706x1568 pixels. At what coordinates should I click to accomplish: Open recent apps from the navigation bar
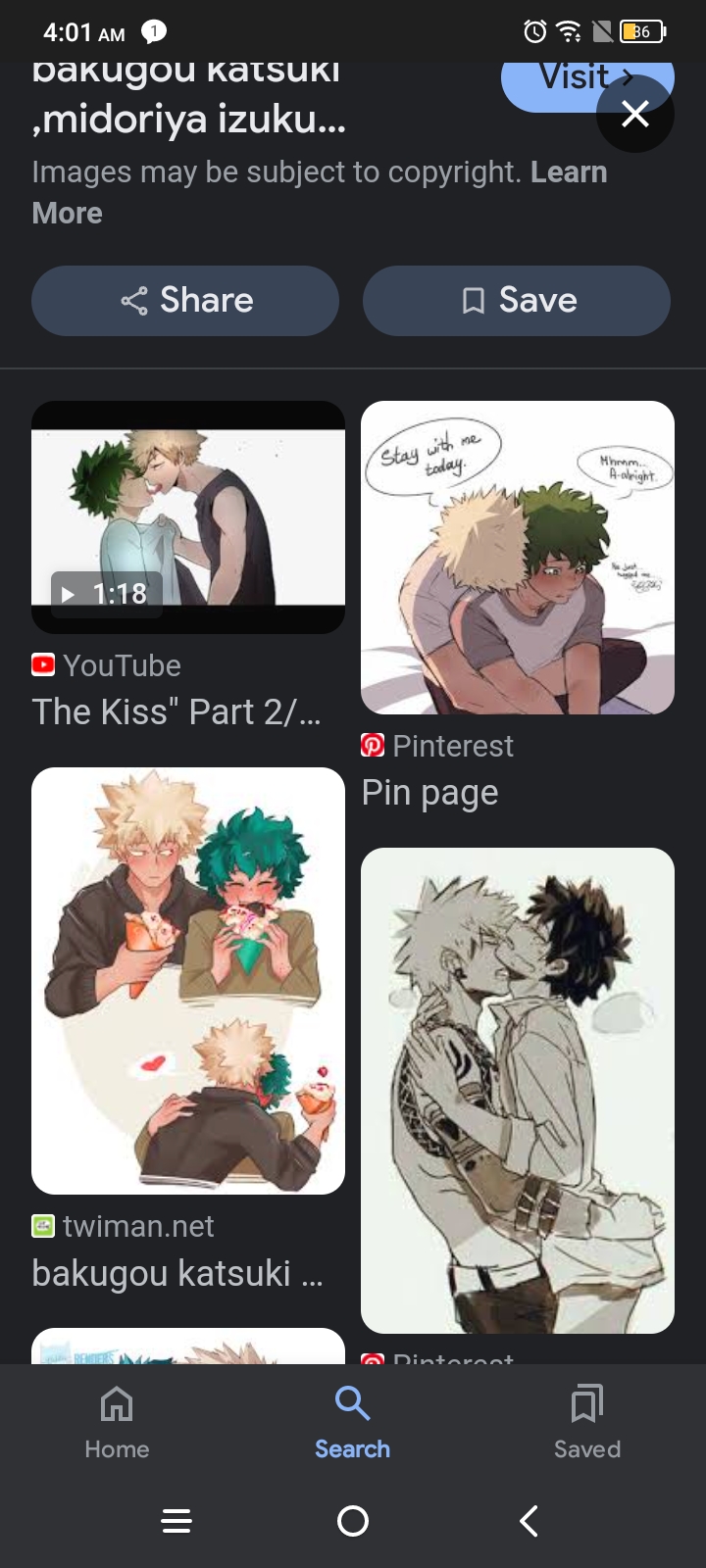pos(176,1521)
